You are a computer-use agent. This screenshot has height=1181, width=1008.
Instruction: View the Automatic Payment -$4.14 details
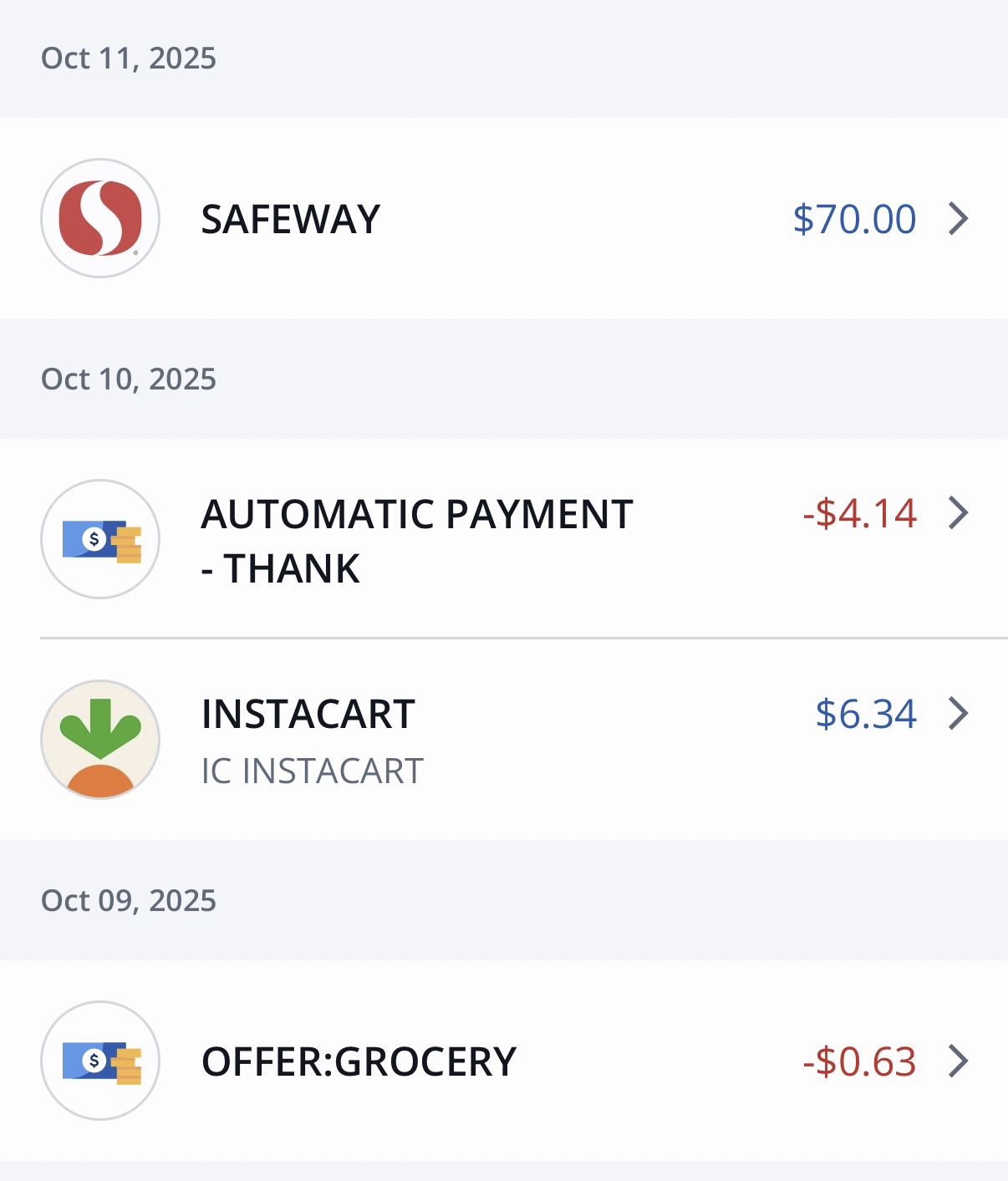(503, 539)
